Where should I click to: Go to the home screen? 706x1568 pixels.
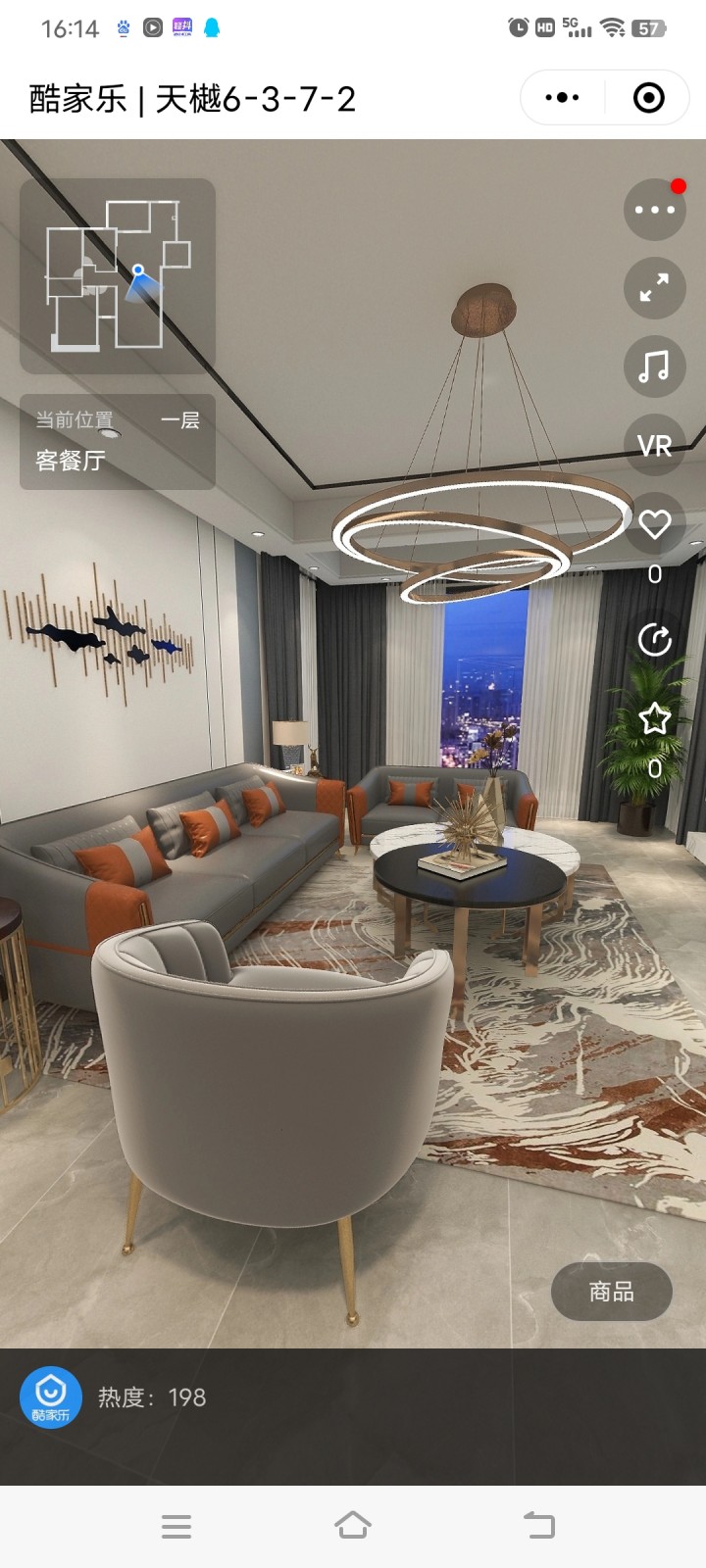(x=353, y=1526)
